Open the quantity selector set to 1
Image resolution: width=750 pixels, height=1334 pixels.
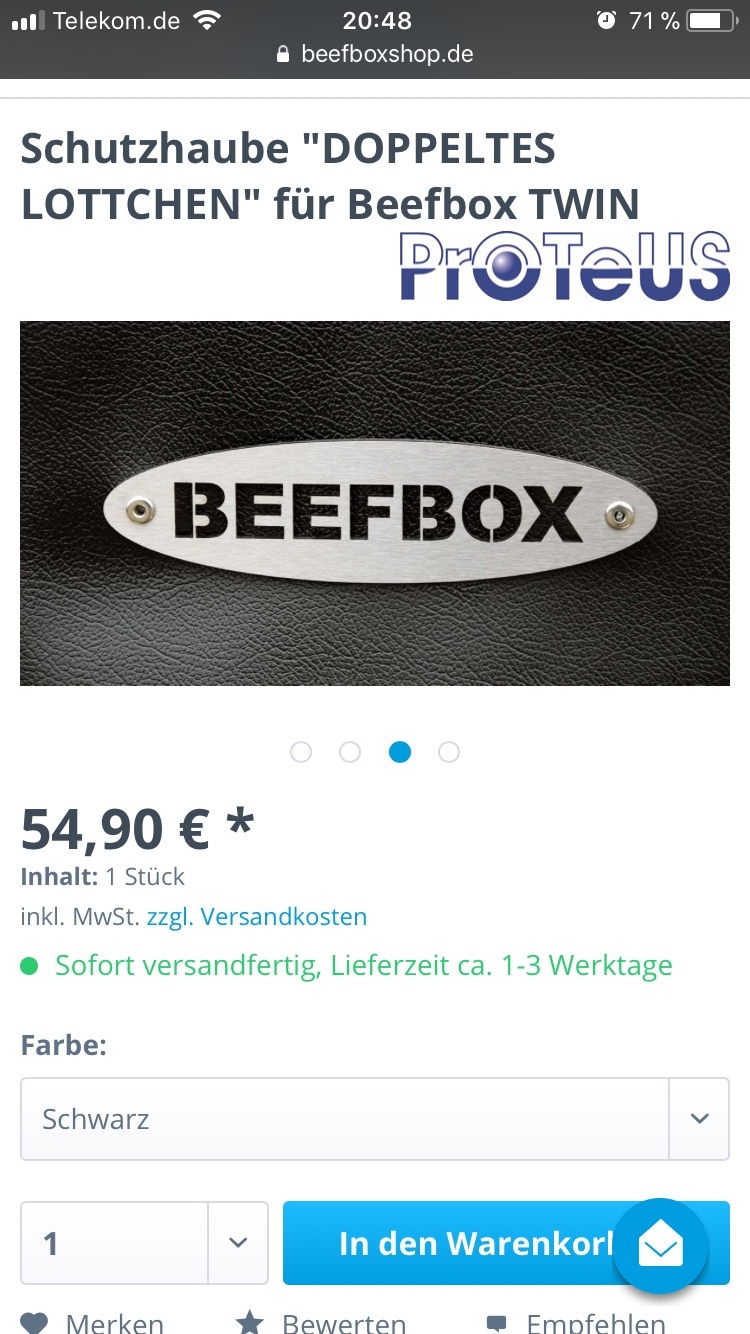pos(145,1243)
